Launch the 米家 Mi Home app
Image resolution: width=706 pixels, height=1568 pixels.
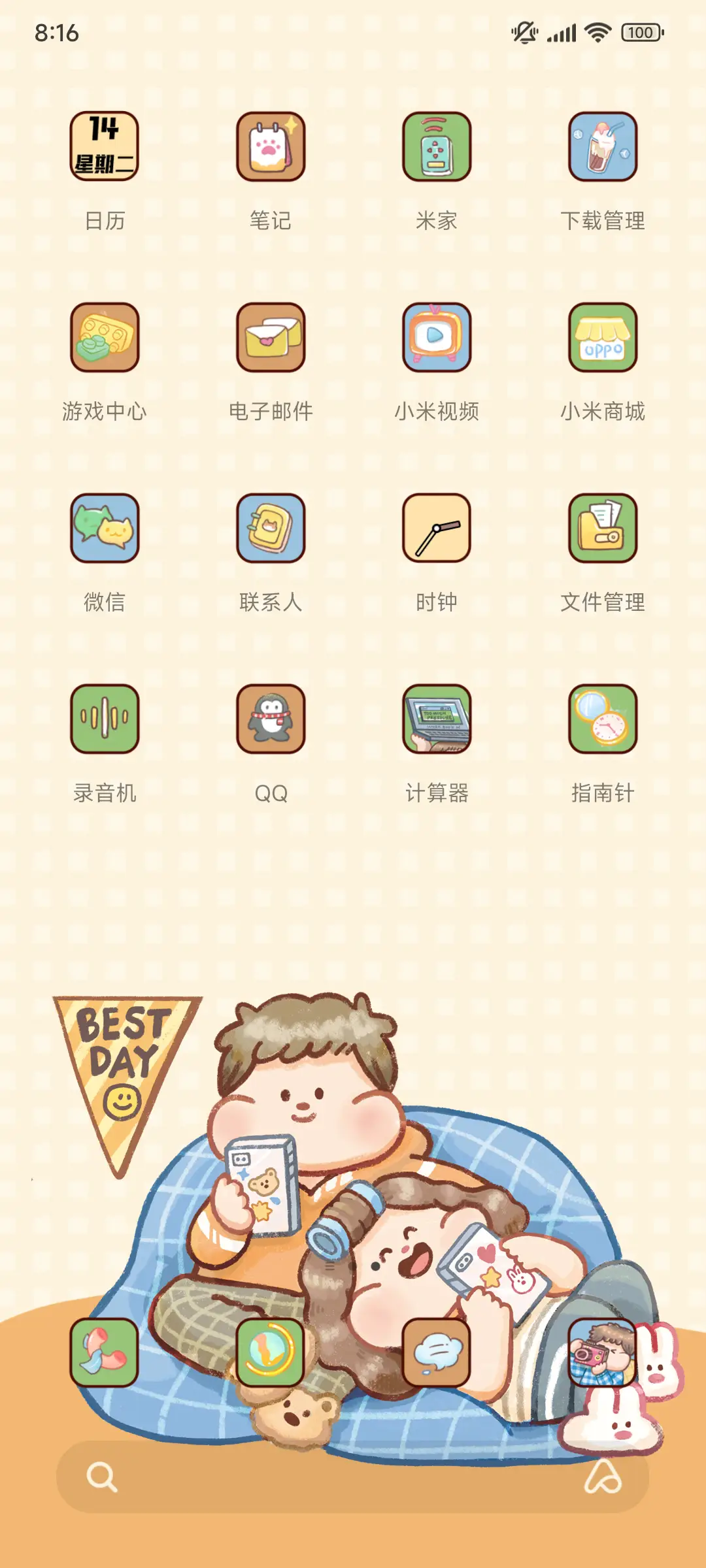[x=436, y=147]
